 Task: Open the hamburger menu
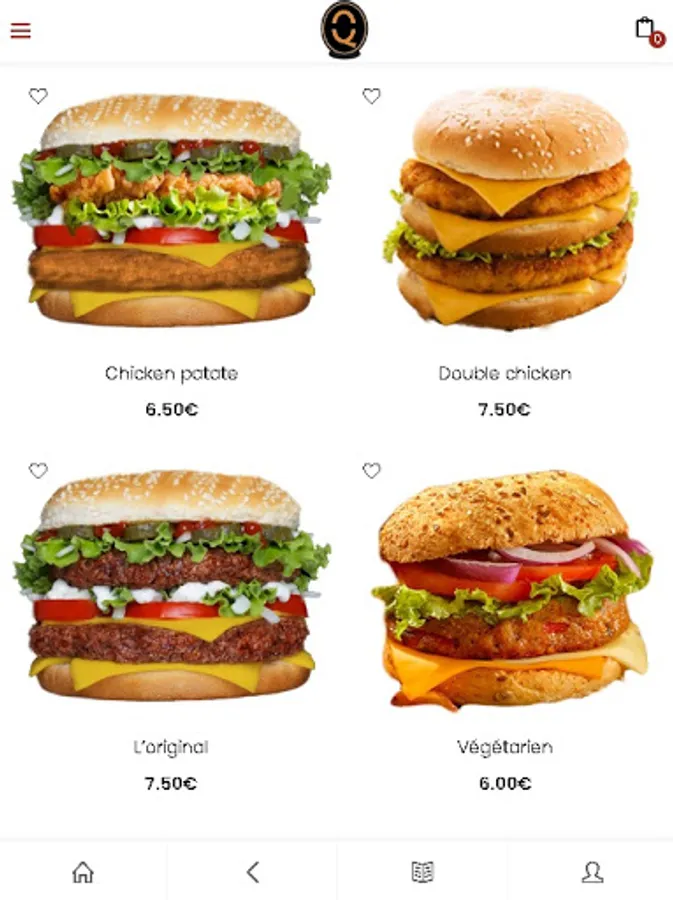21,30
